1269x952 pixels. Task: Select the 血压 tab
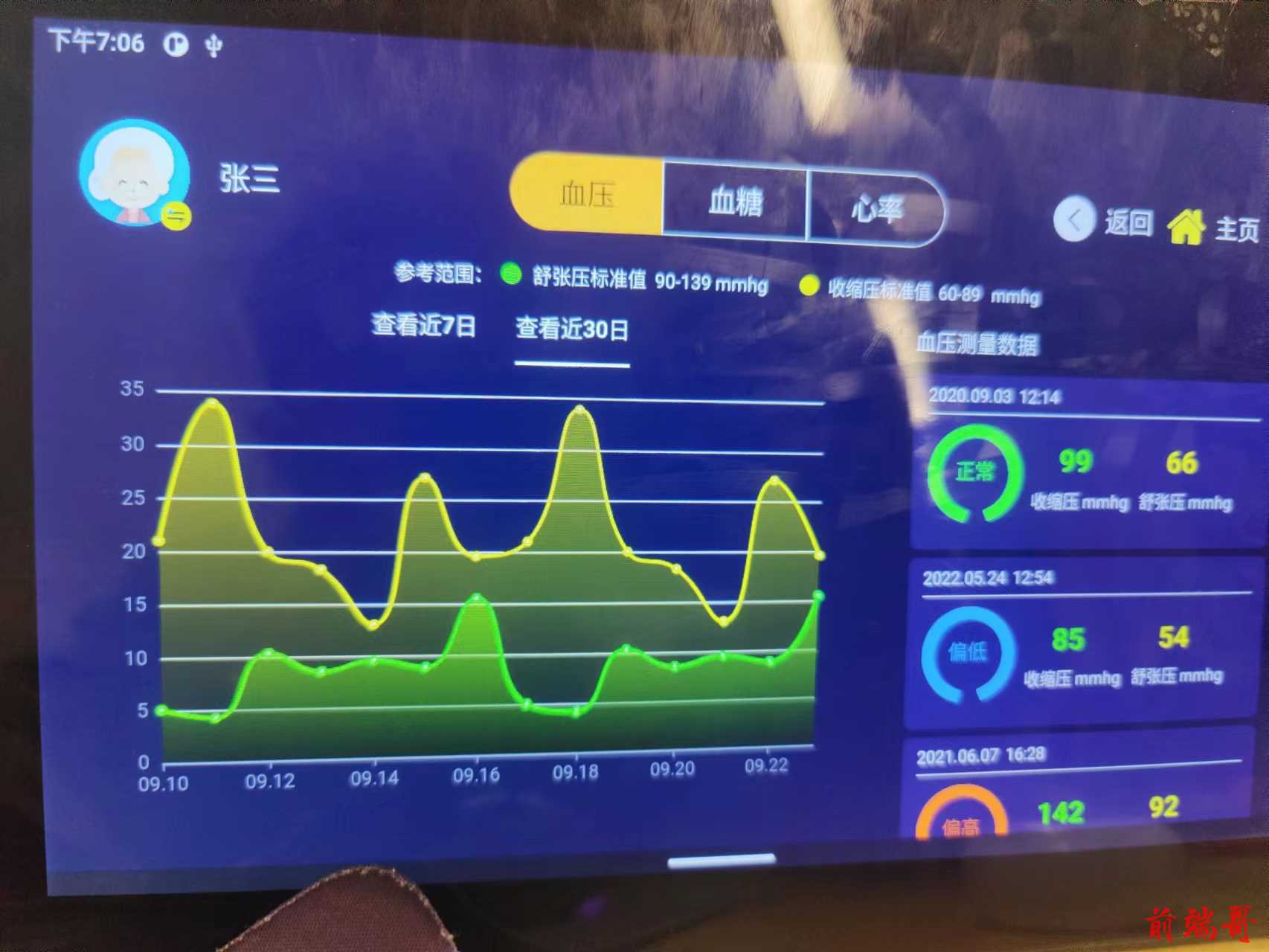[x=587, y=195]
